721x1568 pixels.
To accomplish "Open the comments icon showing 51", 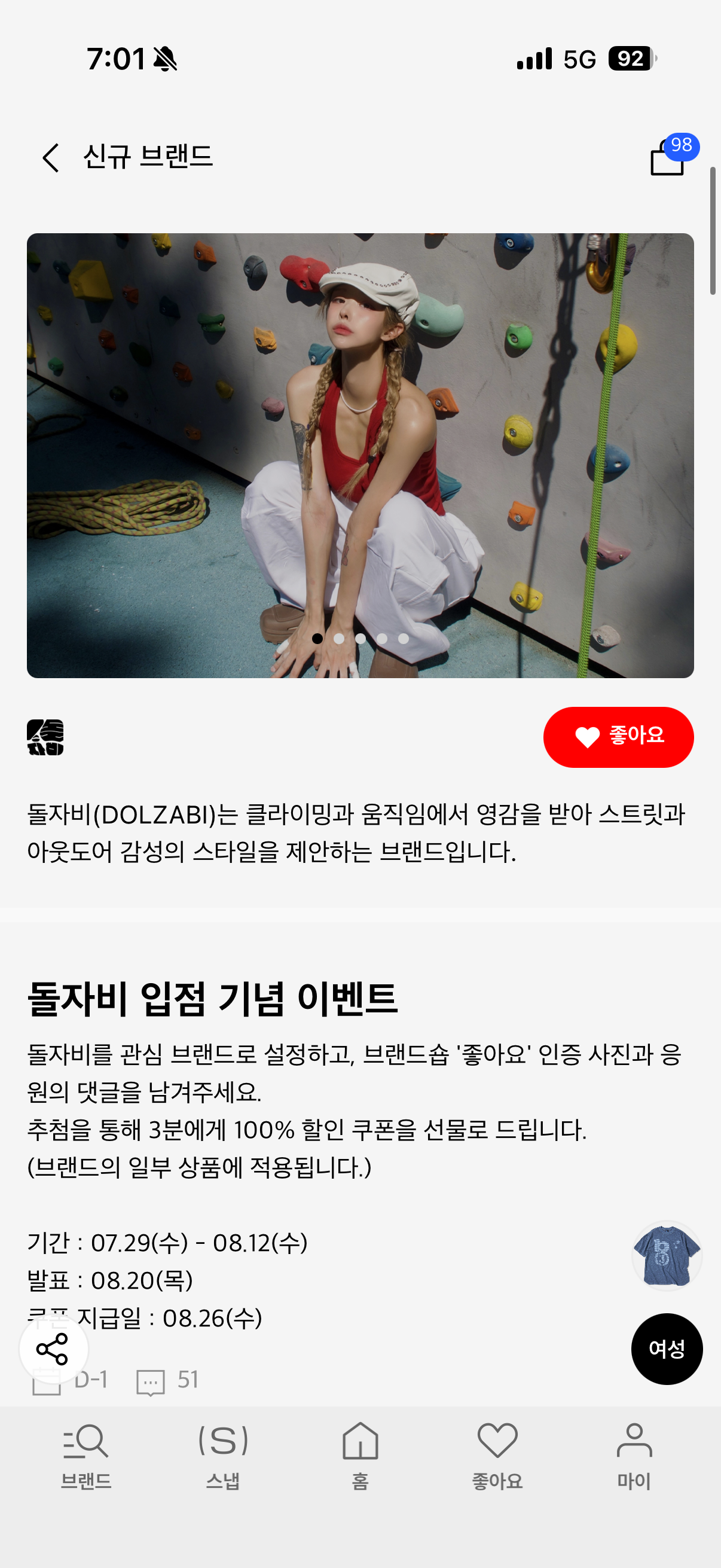I will [x=167, y=1380].
